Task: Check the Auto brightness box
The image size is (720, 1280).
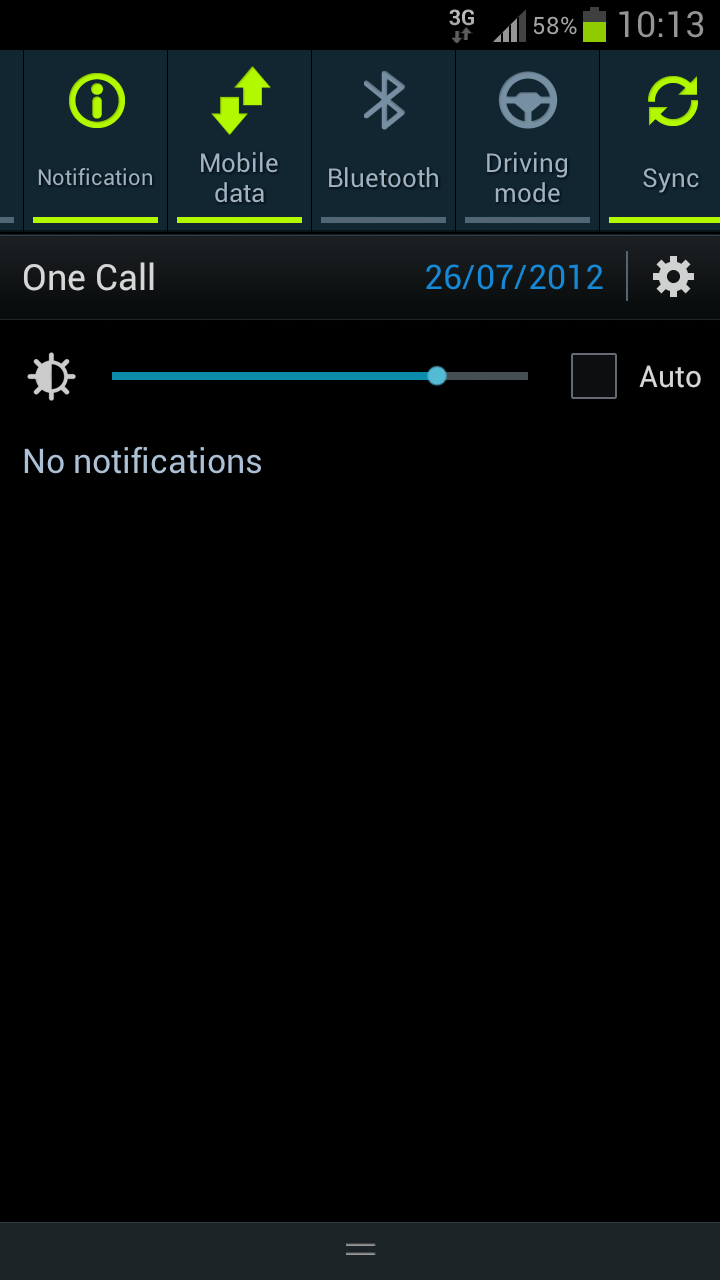Action: 594,376
